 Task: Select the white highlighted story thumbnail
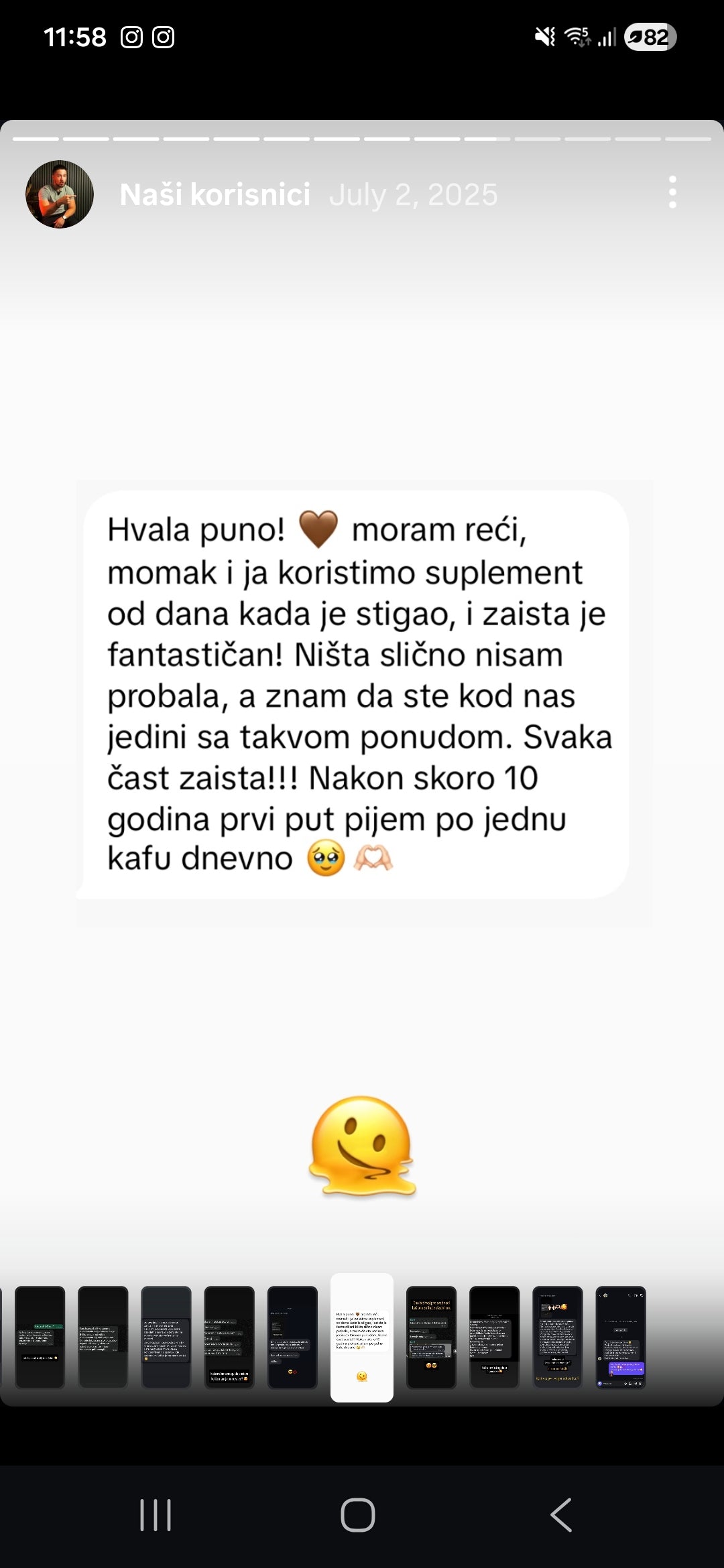point(362,1337)
